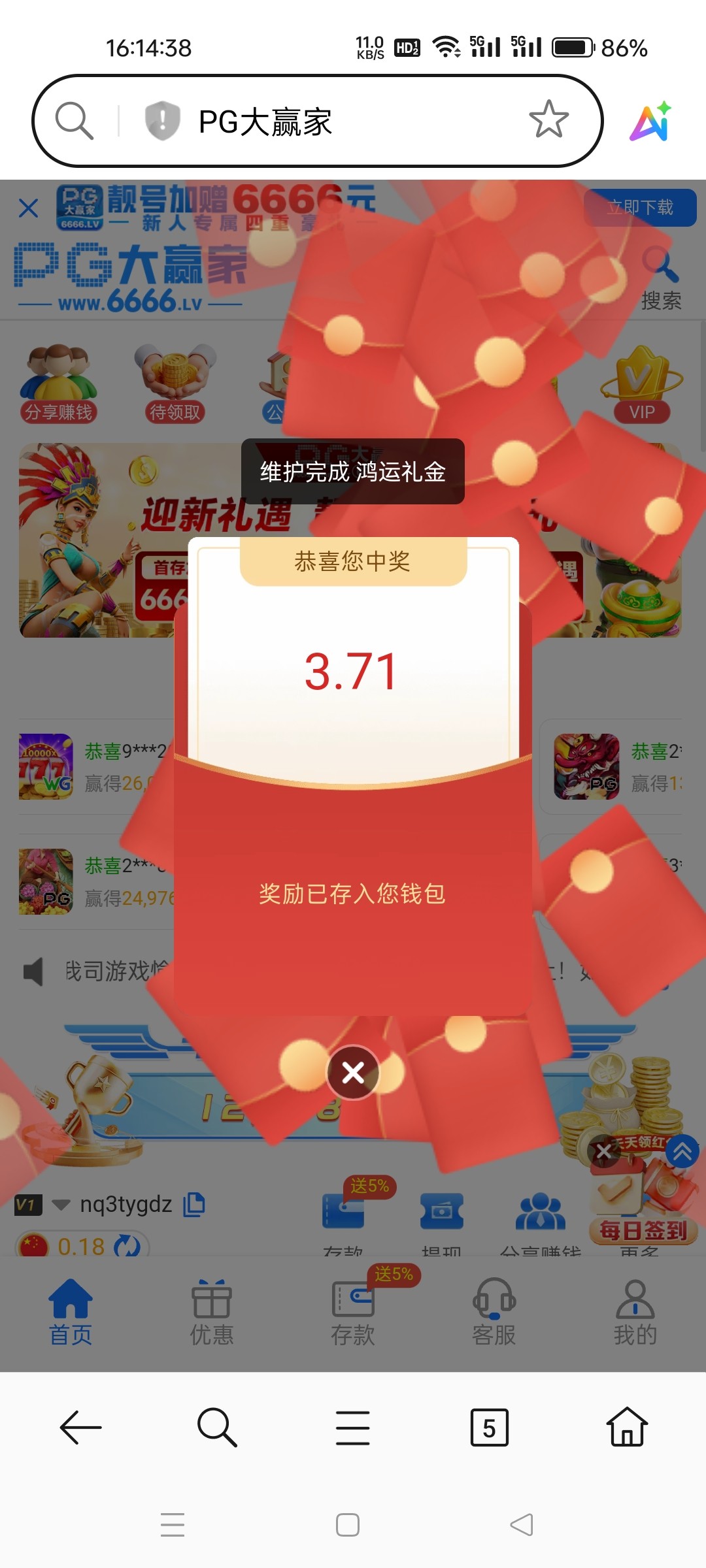The image size is (706, 1568).
Task: Close the red envelope prize popup
Action: click(x=353, y=1072)
